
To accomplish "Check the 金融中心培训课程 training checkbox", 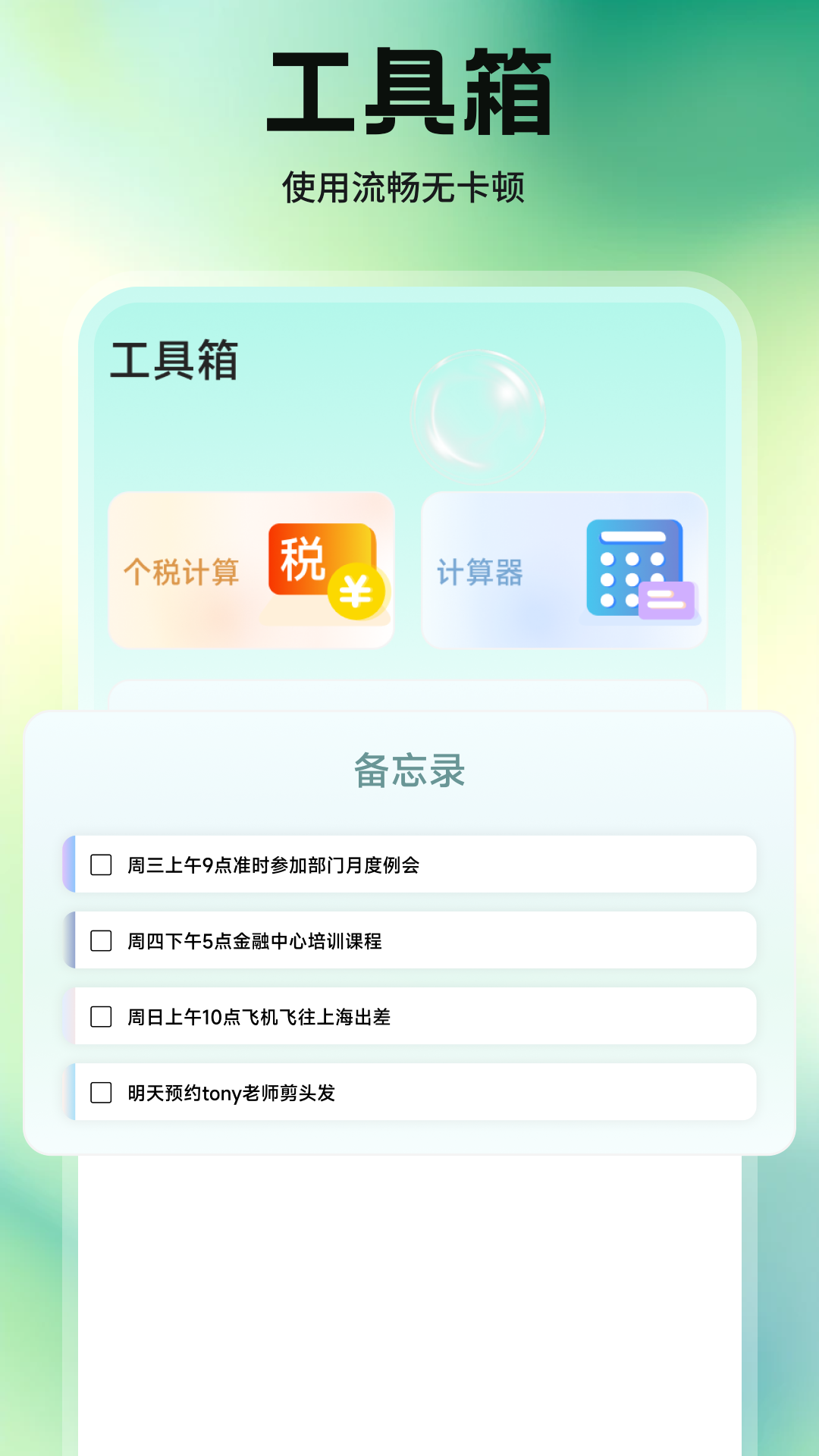I will coord(99,940).
